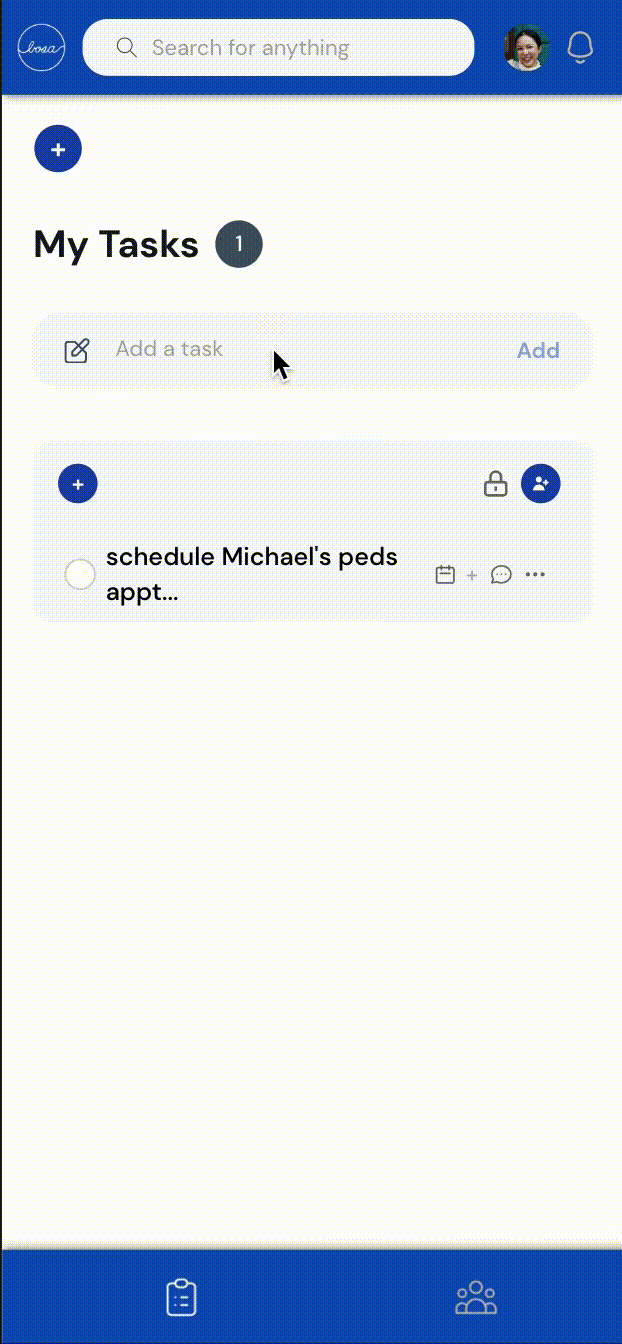The width and height of the screenshot is (622, 1344).
Task: Tap the Add button
Action: click(538, 350)
